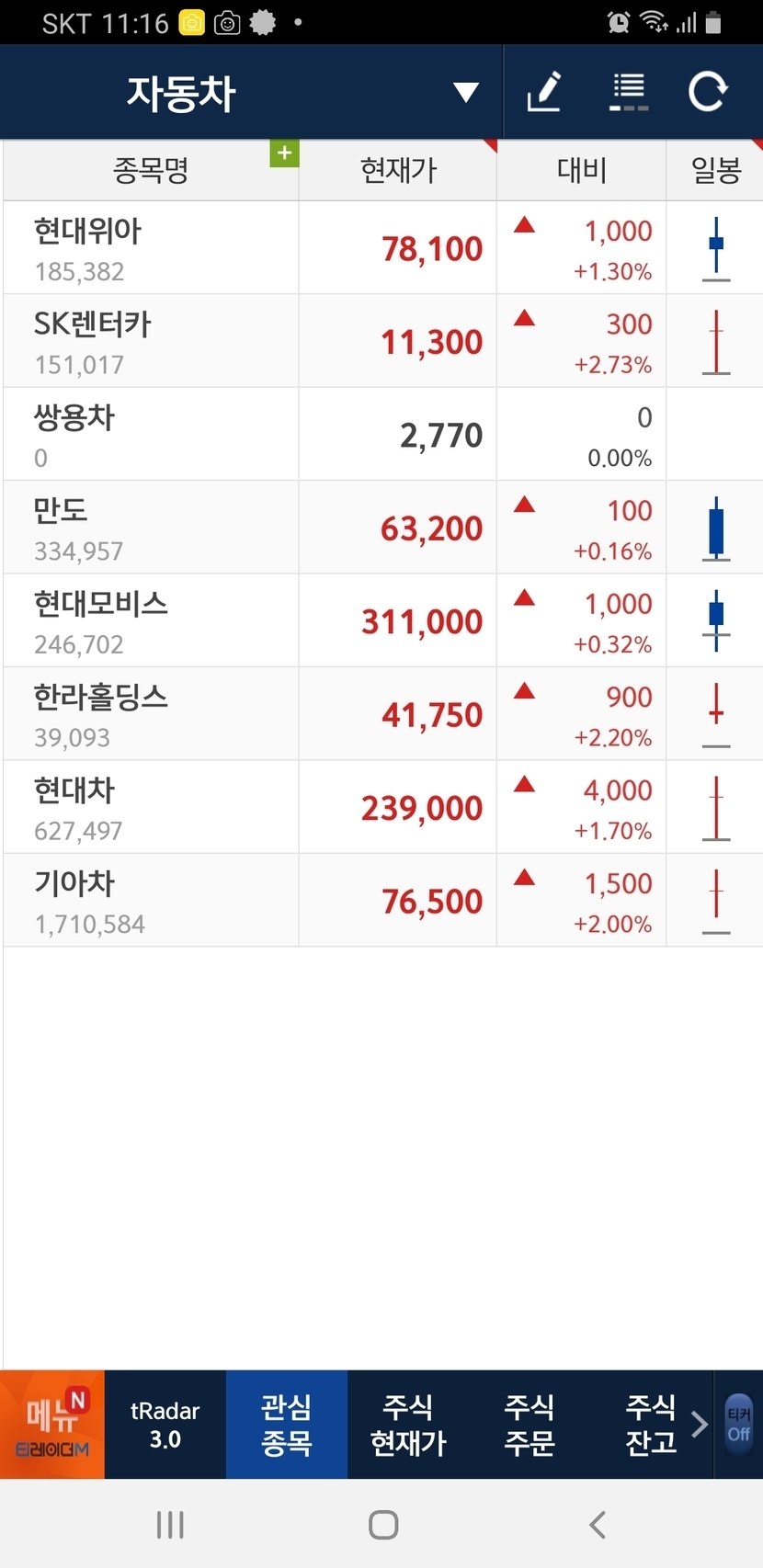Add a stock with the green plus
Viewport: 763px width, 1568px height.
click(284, 153)
